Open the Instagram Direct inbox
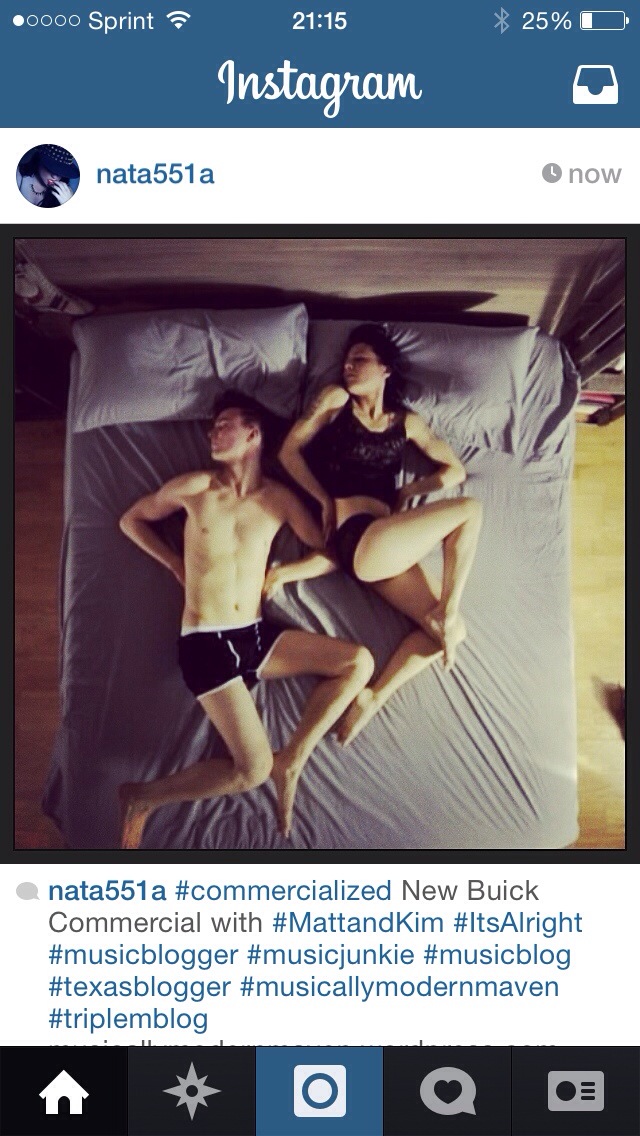640x1136 pixels. pyautogui.click(x=595, y=86)
